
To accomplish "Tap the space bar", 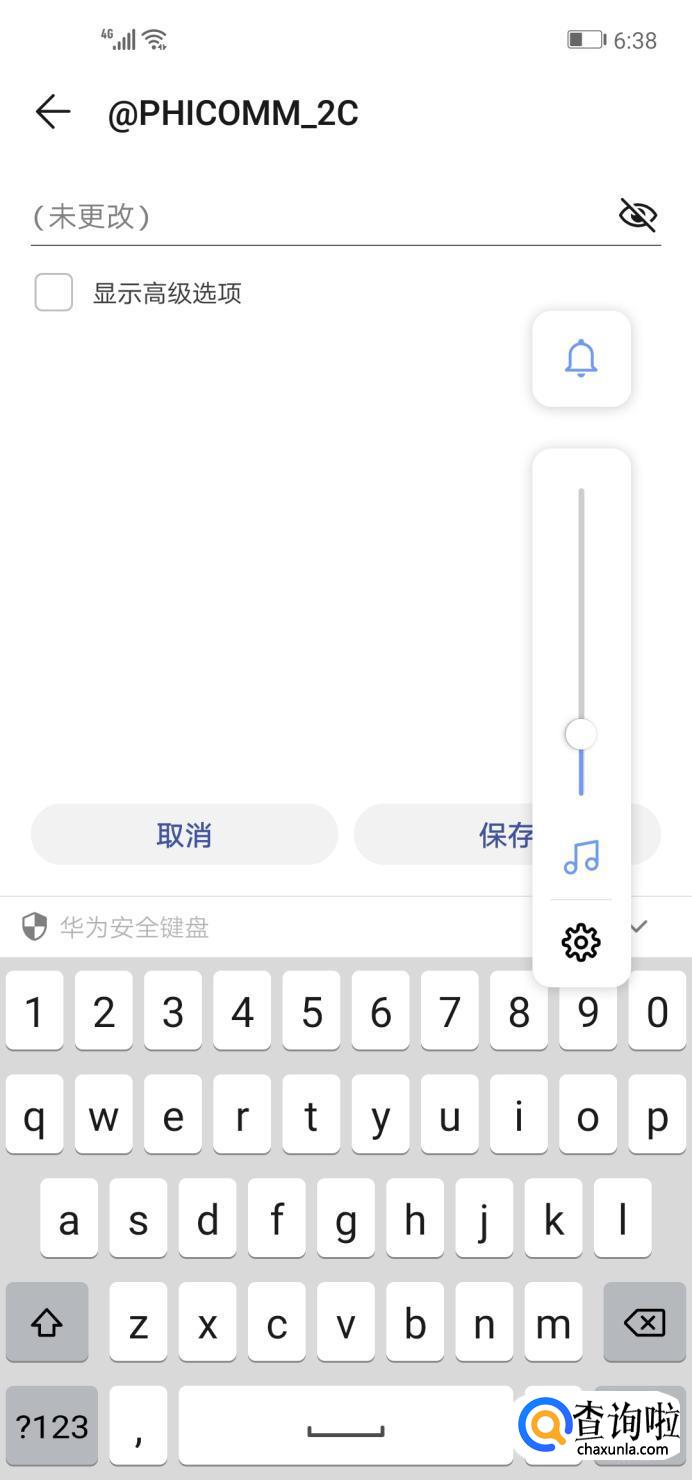I will pyautogui.click(x=346, y=1426).
